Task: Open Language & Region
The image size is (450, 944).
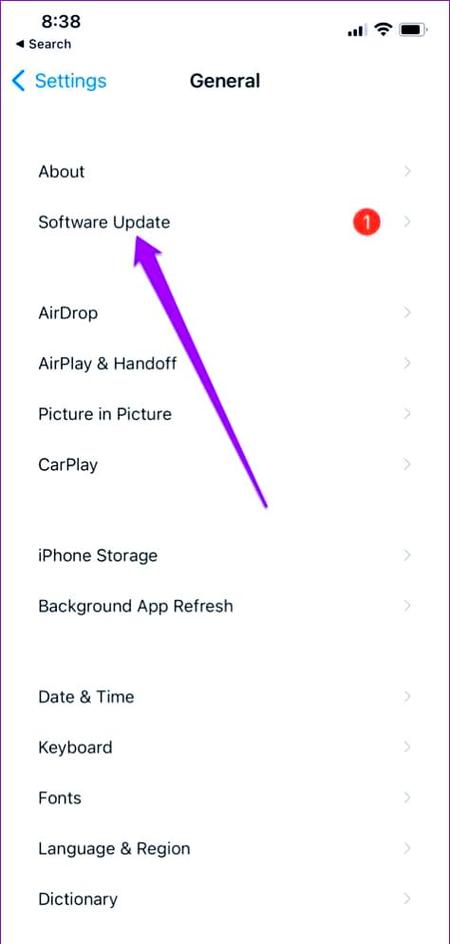Action: (225, 848)
